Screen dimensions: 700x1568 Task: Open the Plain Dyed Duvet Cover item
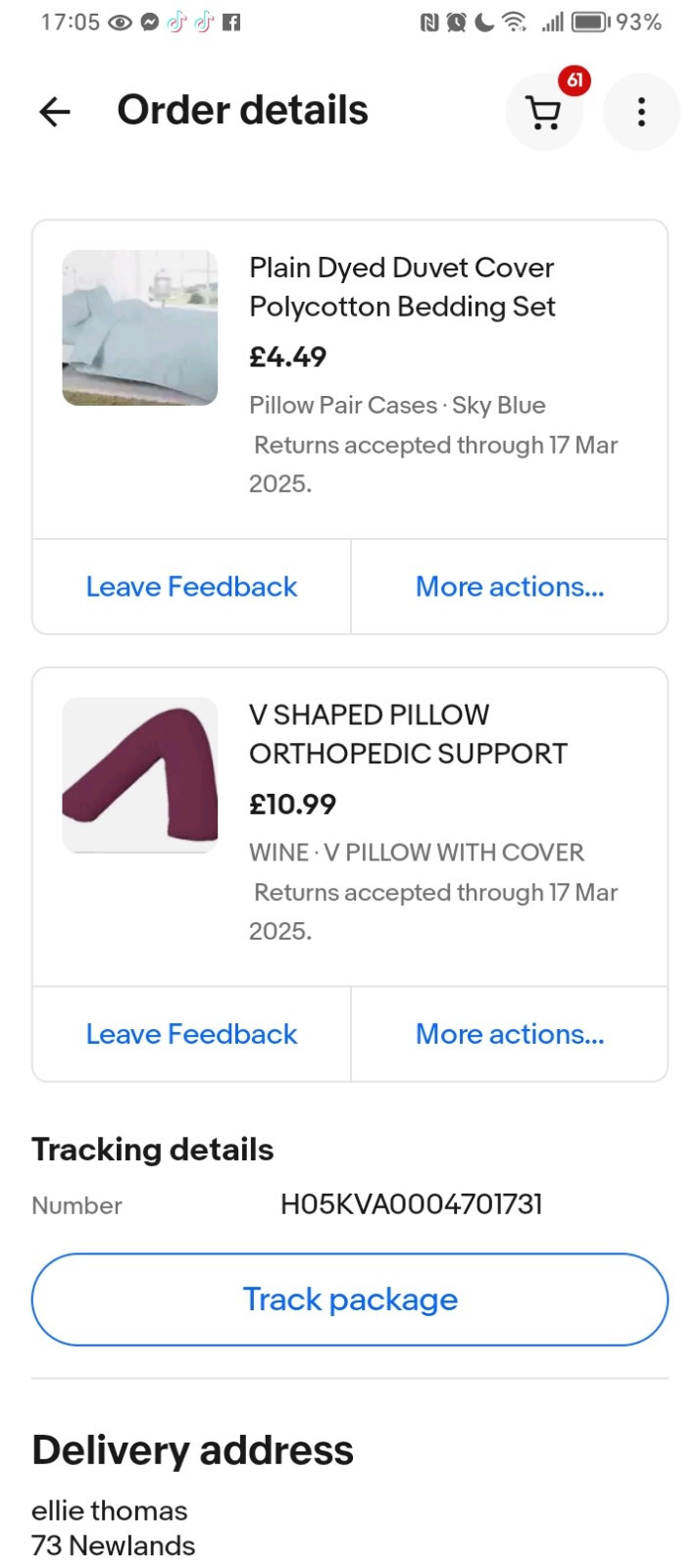(402, 286)
